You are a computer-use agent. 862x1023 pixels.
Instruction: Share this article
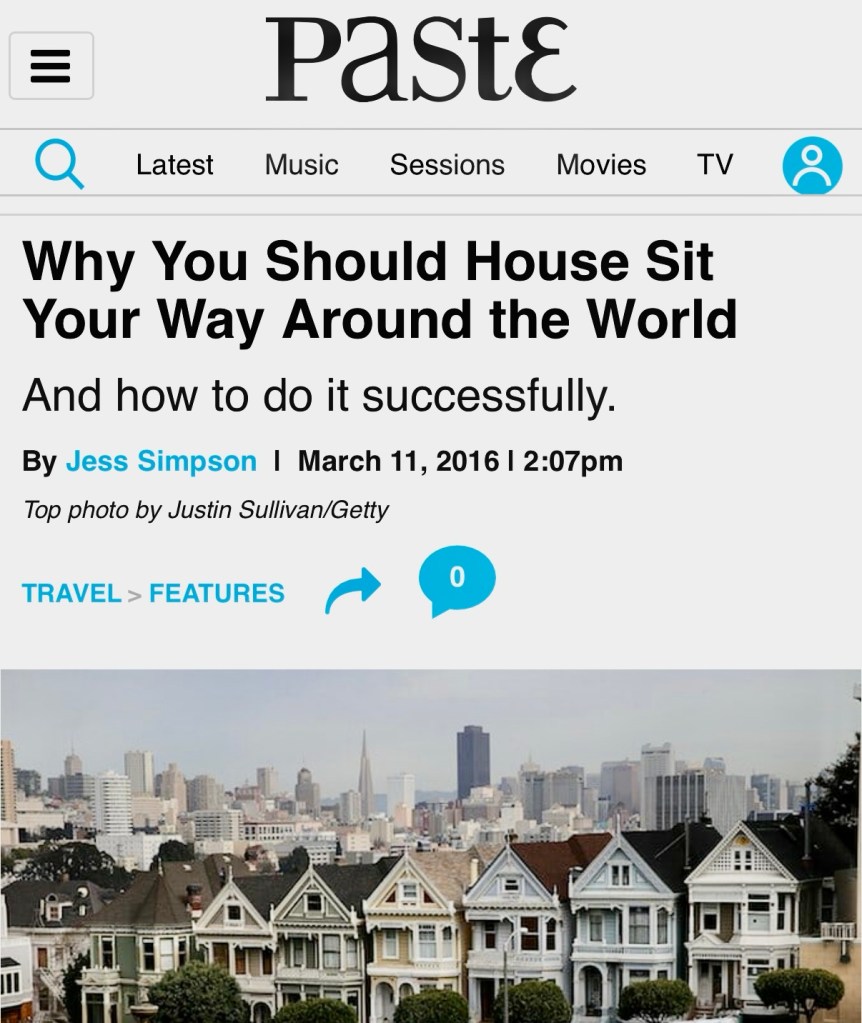(x=353, y=592)
